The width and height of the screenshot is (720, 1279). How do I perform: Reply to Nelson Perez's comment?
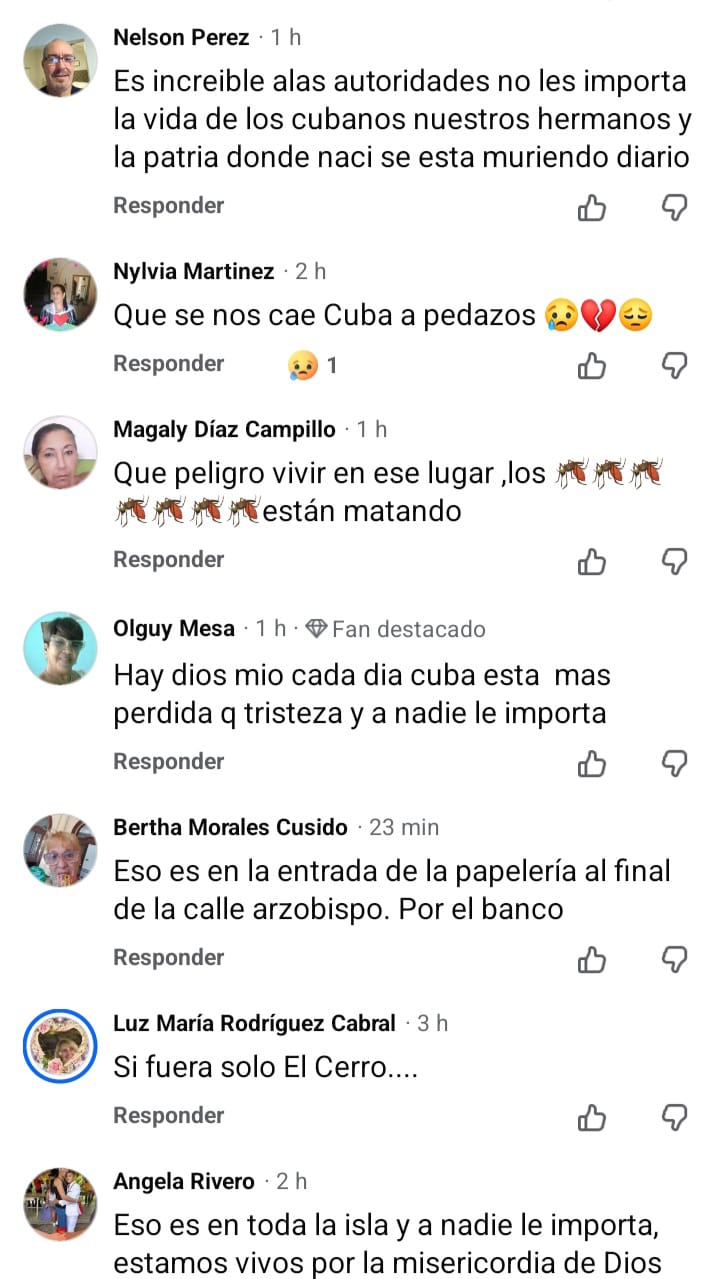(168, 205)
